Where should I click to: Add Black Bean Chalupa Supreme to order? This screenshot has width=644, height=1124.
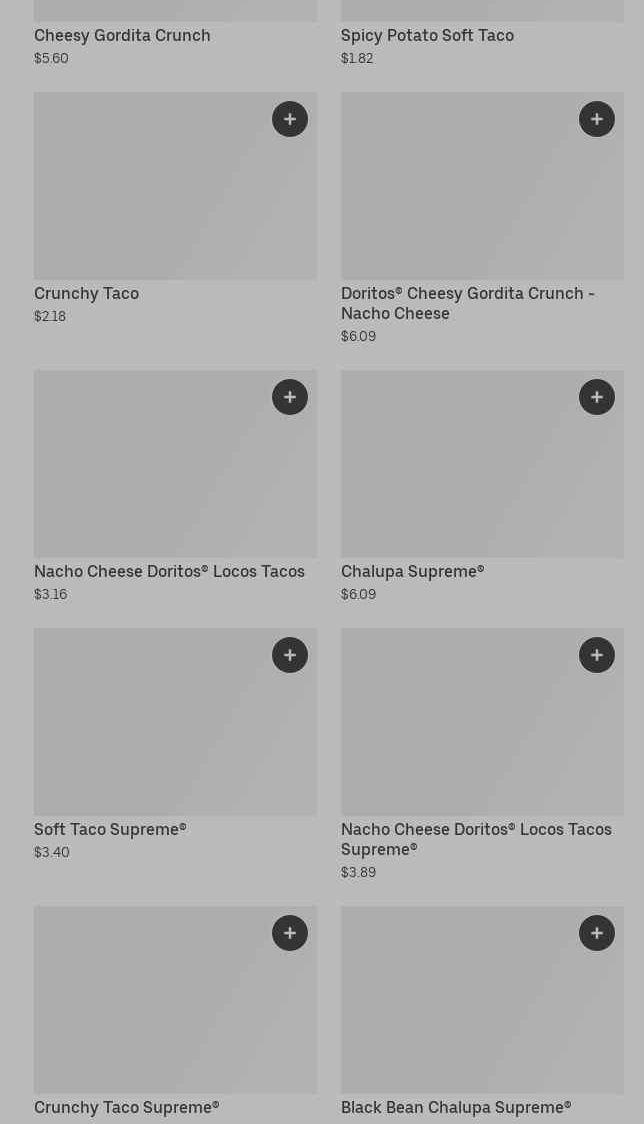(x=597, y=933)
